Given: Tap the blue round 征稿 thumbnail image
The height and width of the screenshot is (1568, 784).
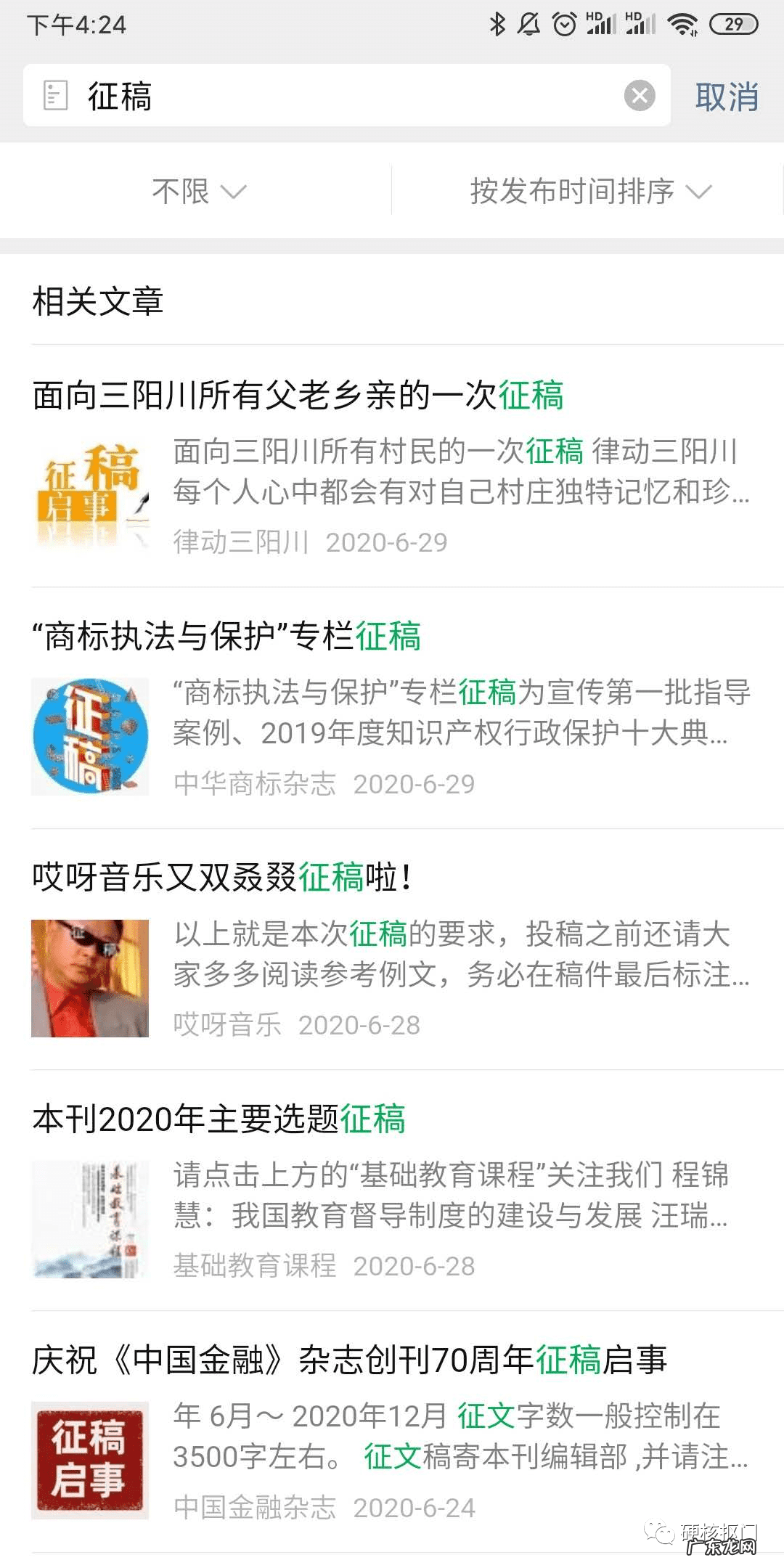Looking at the screenshot, I should (90, 735).
